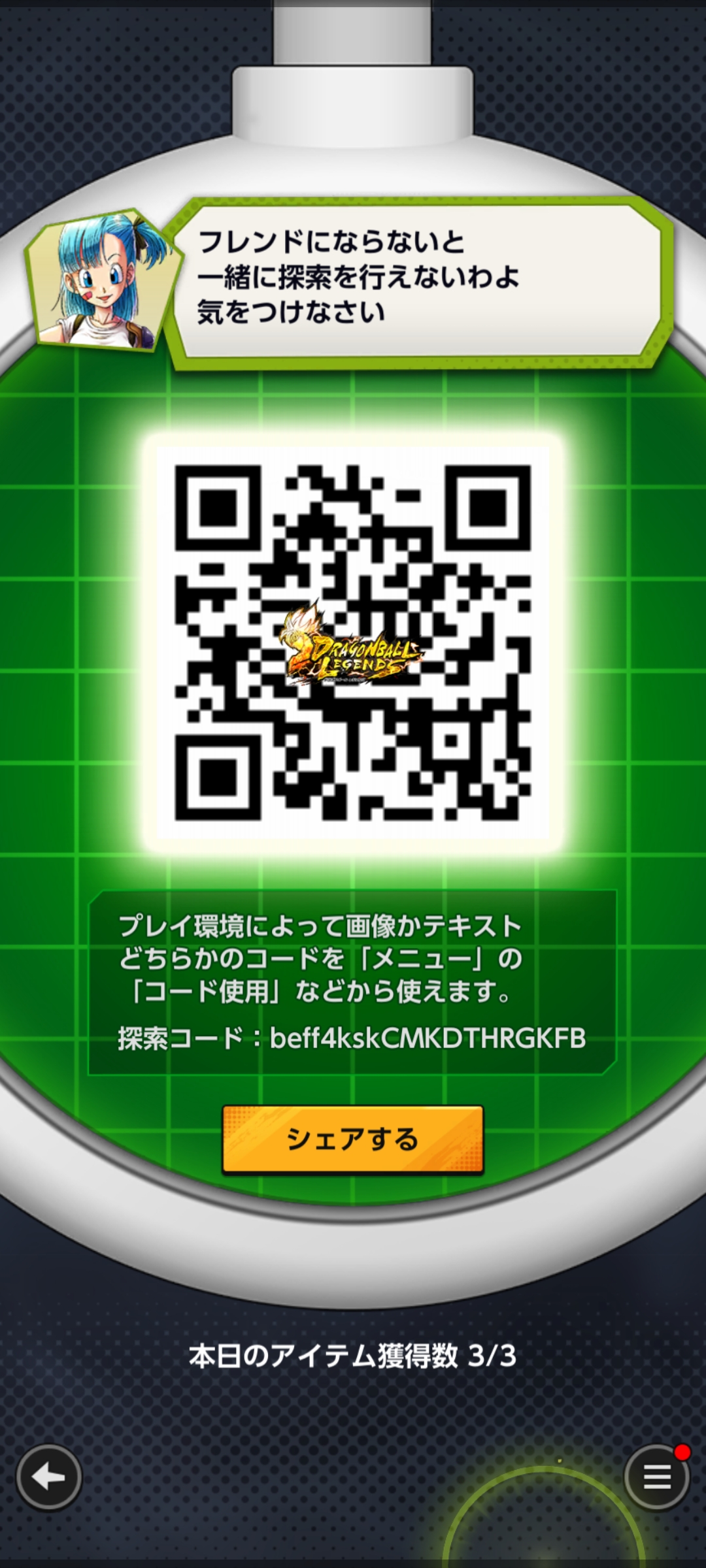This screenshot has height=1568, width=706.
Task: Open the hamburger menu button
Action: click(x=657, y=1477)
